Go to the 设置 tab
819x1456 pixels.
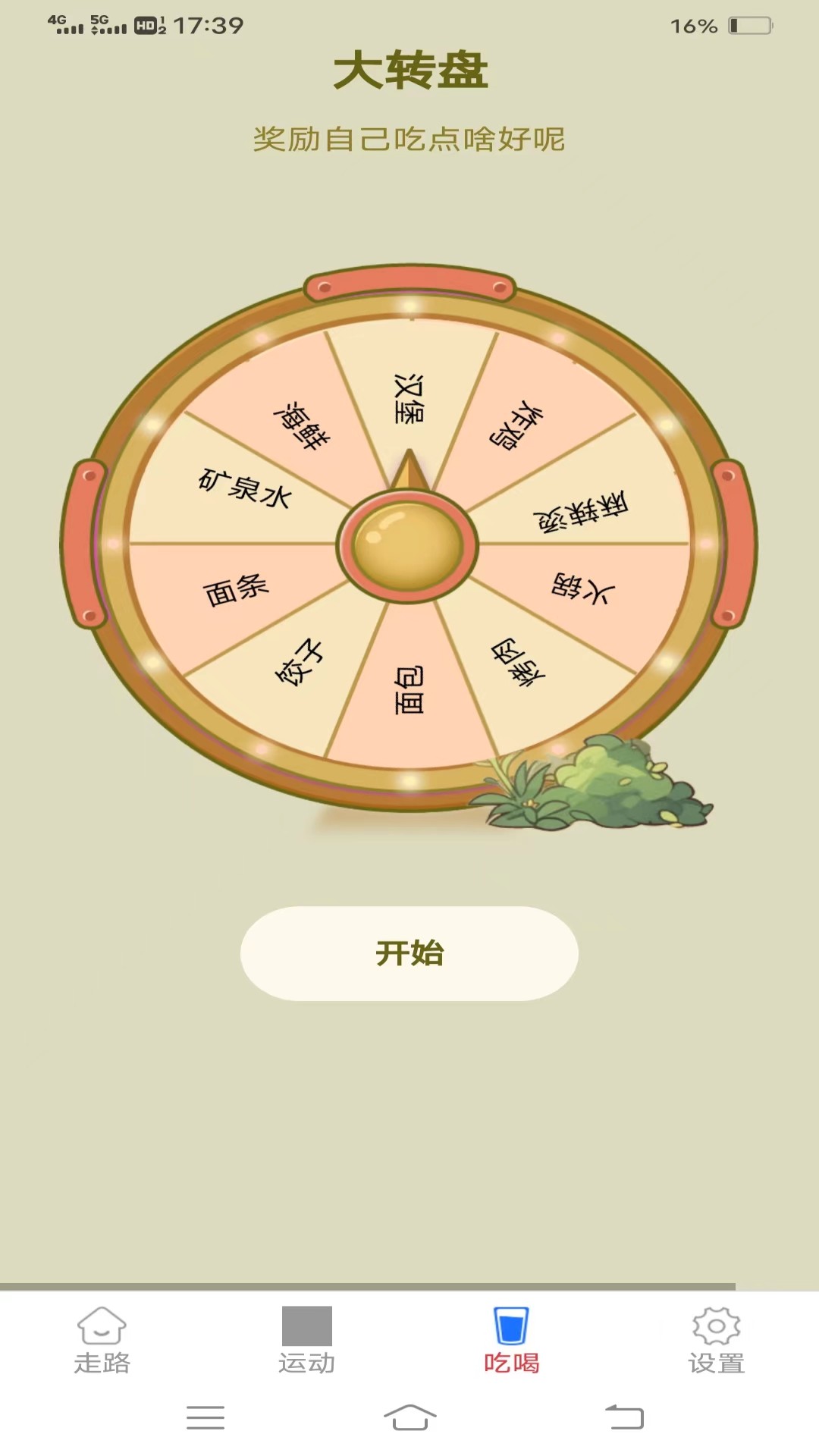coord(717,1341)
